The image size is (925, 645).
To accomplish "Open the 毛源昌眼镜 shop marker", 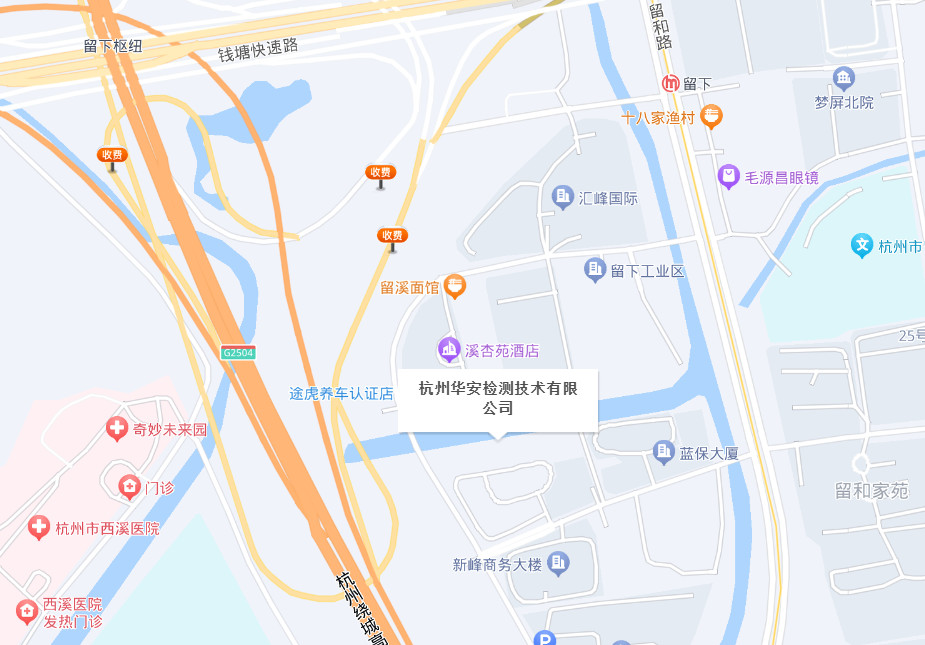I will point(729,177).
